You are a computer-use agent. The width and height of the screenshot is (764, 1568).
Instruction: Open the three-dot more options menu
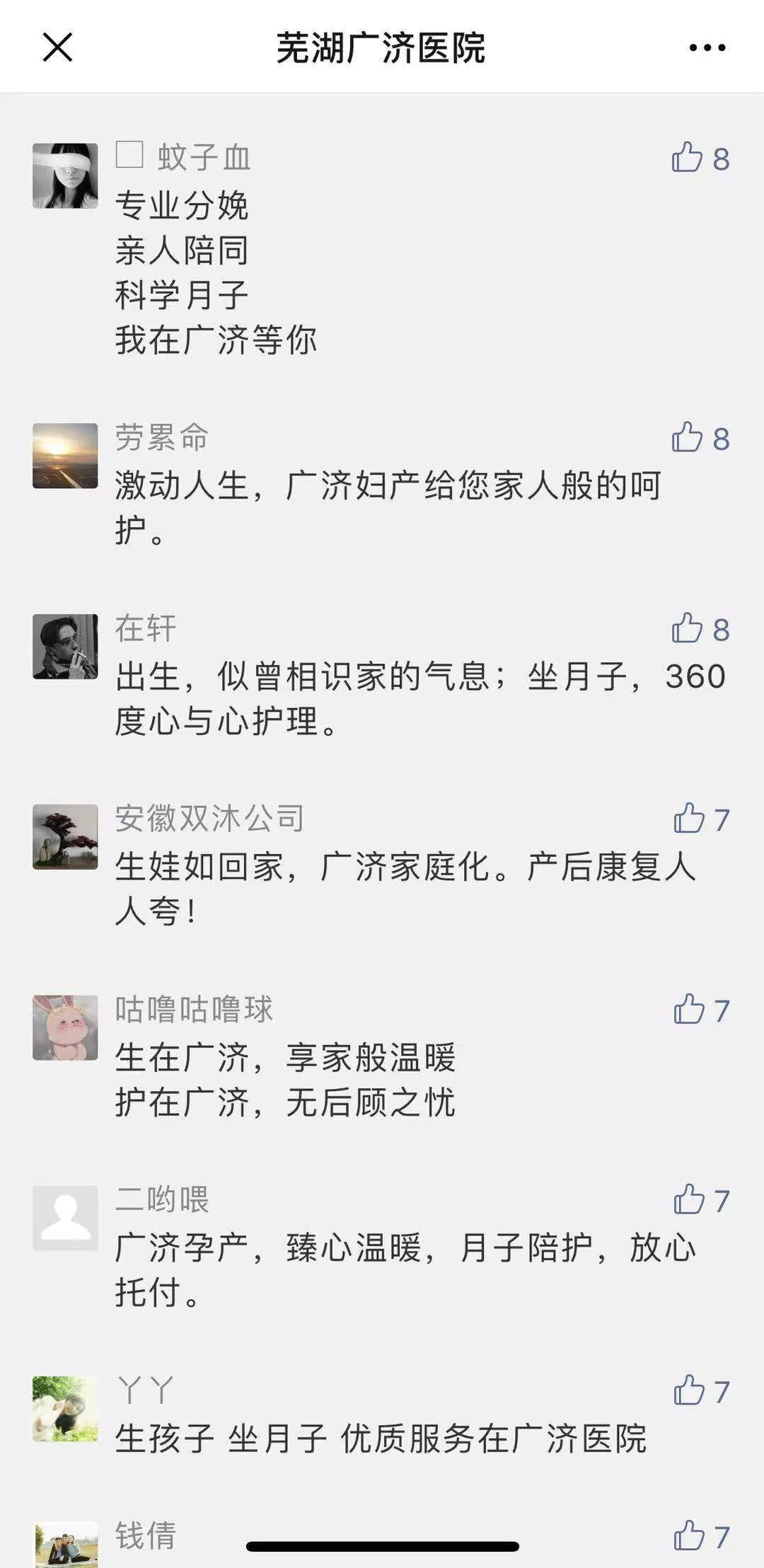click(707, 48)
